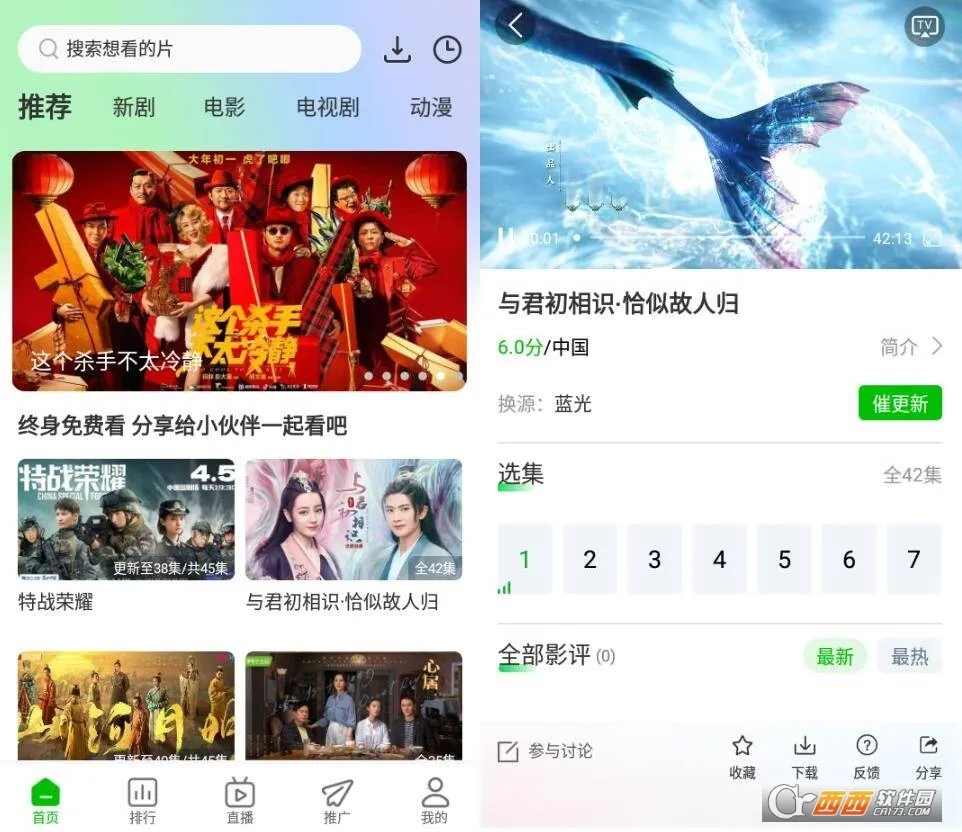Expand the 简介 synopsis
962x832 pixels.
911,347
